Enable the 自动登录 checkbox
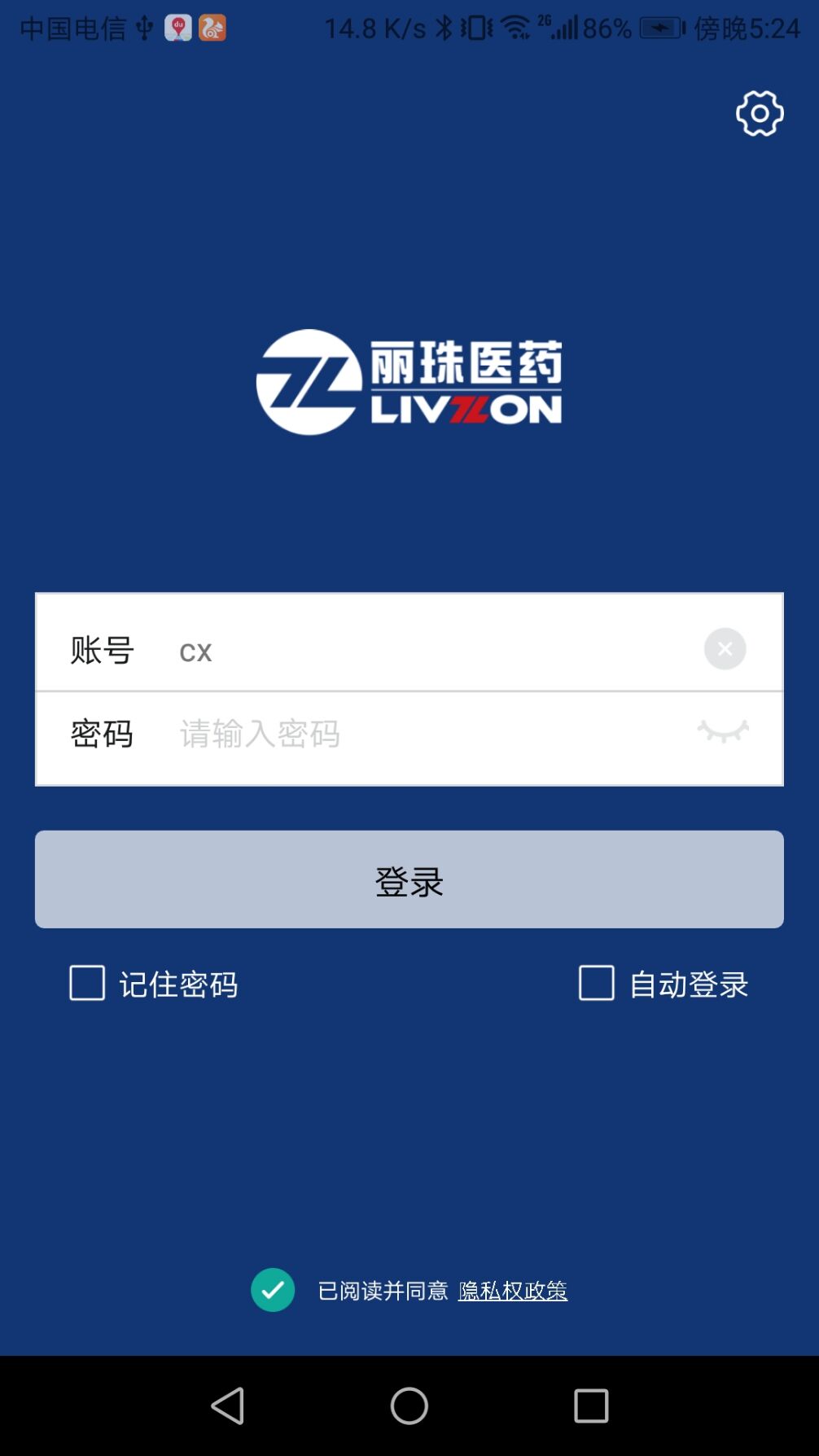Screen dimensions: 819x1456 (x=596, y=983)
